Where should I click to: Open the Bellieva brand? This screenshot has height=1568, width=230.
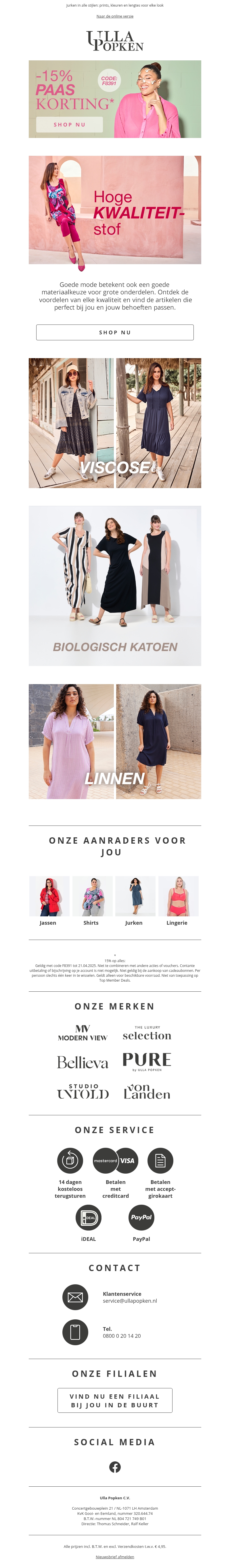pos(82,1062)
